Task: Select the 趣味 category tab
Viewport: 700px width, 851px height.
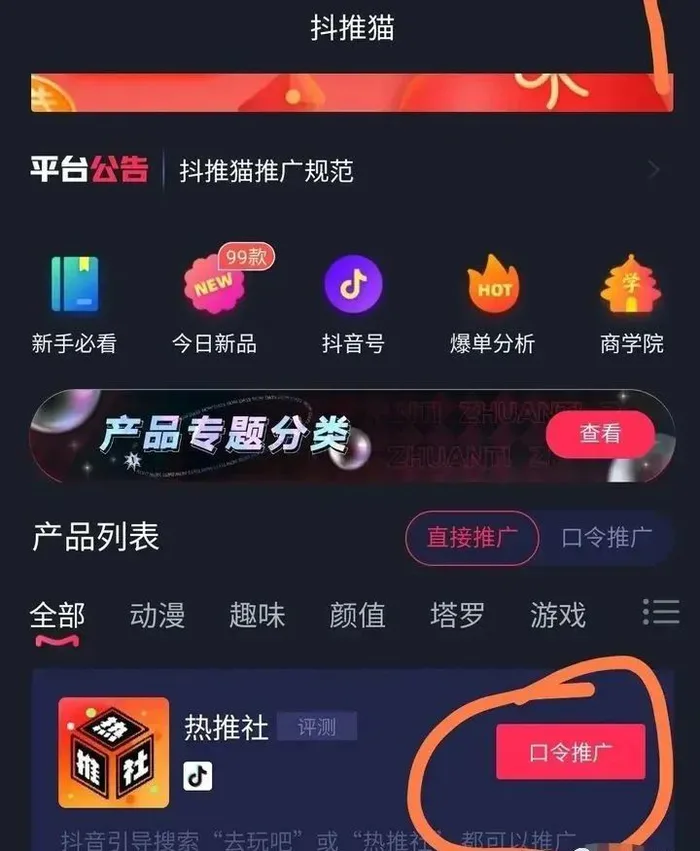Action: [x=257, y=615]
